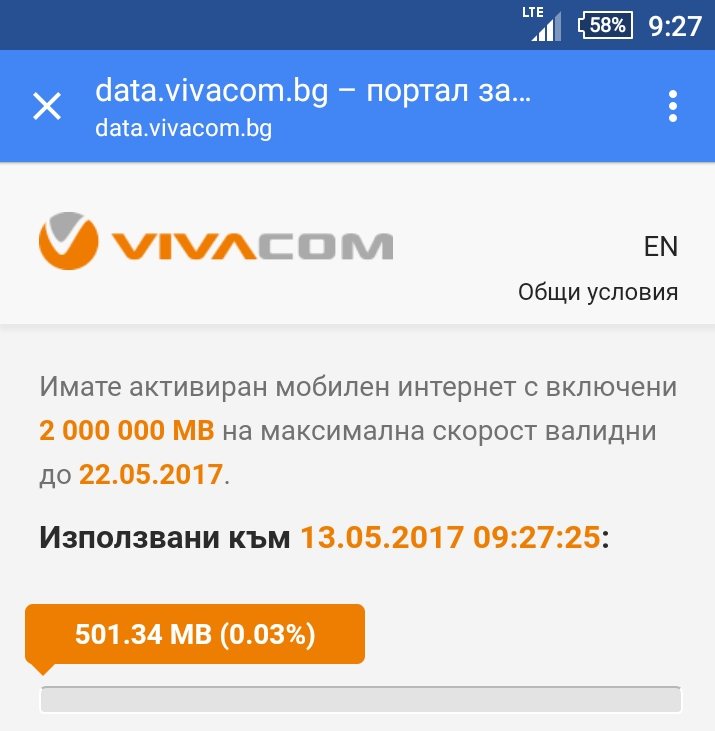Open the Общи условия link

[597, 293]
